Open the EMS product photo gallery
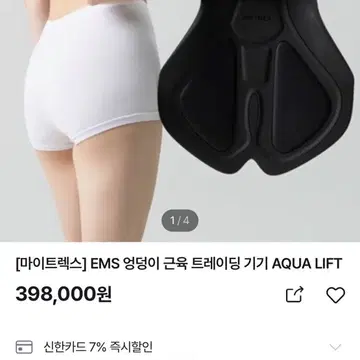The height and width of the screenshot is (360, 360). 180,121
